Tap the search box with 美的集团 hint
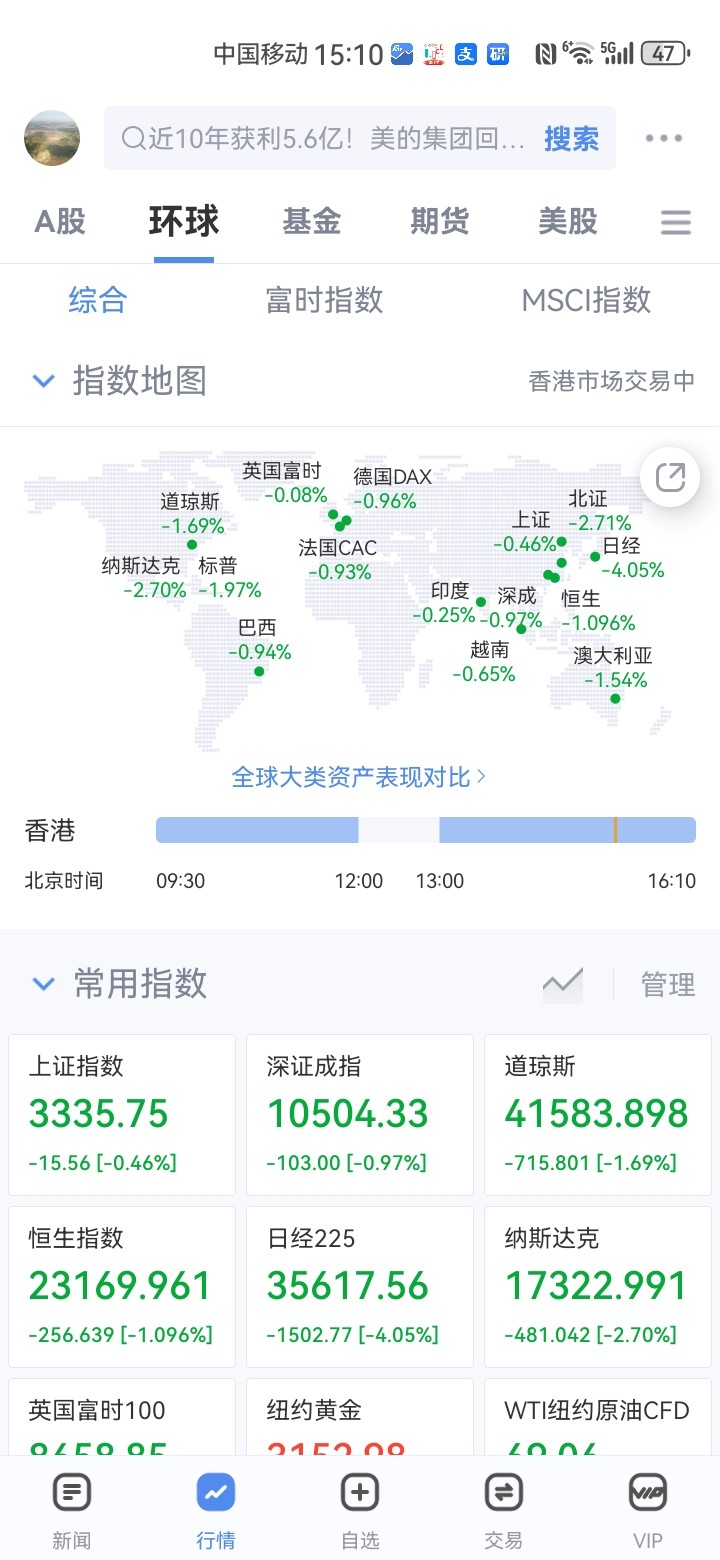The image size is (720, 1560). tap(325, 138)
